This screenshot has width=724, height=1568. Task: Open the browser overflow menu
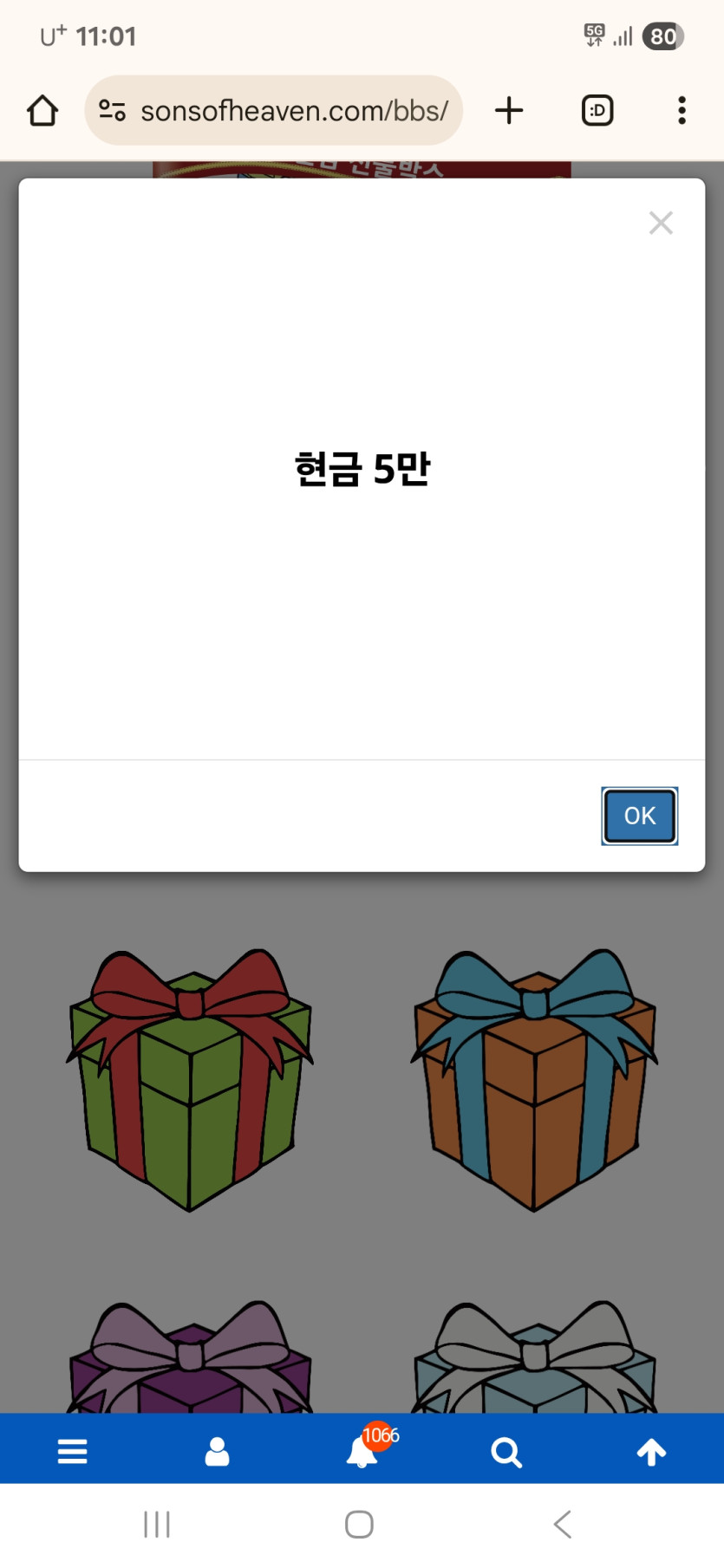coord(682,111)
